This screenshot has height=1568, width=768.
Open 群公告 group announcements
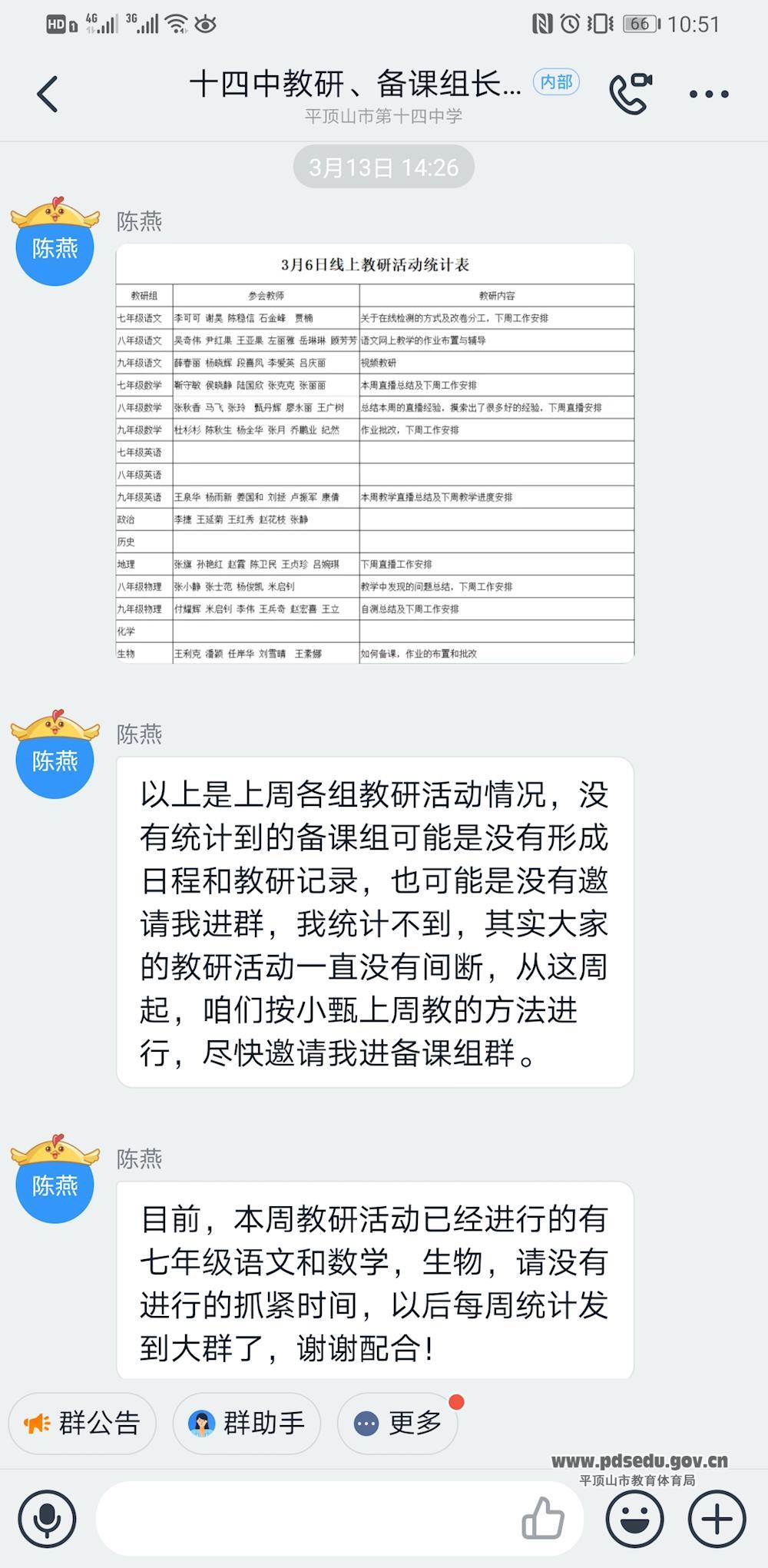pos(82,1423)
